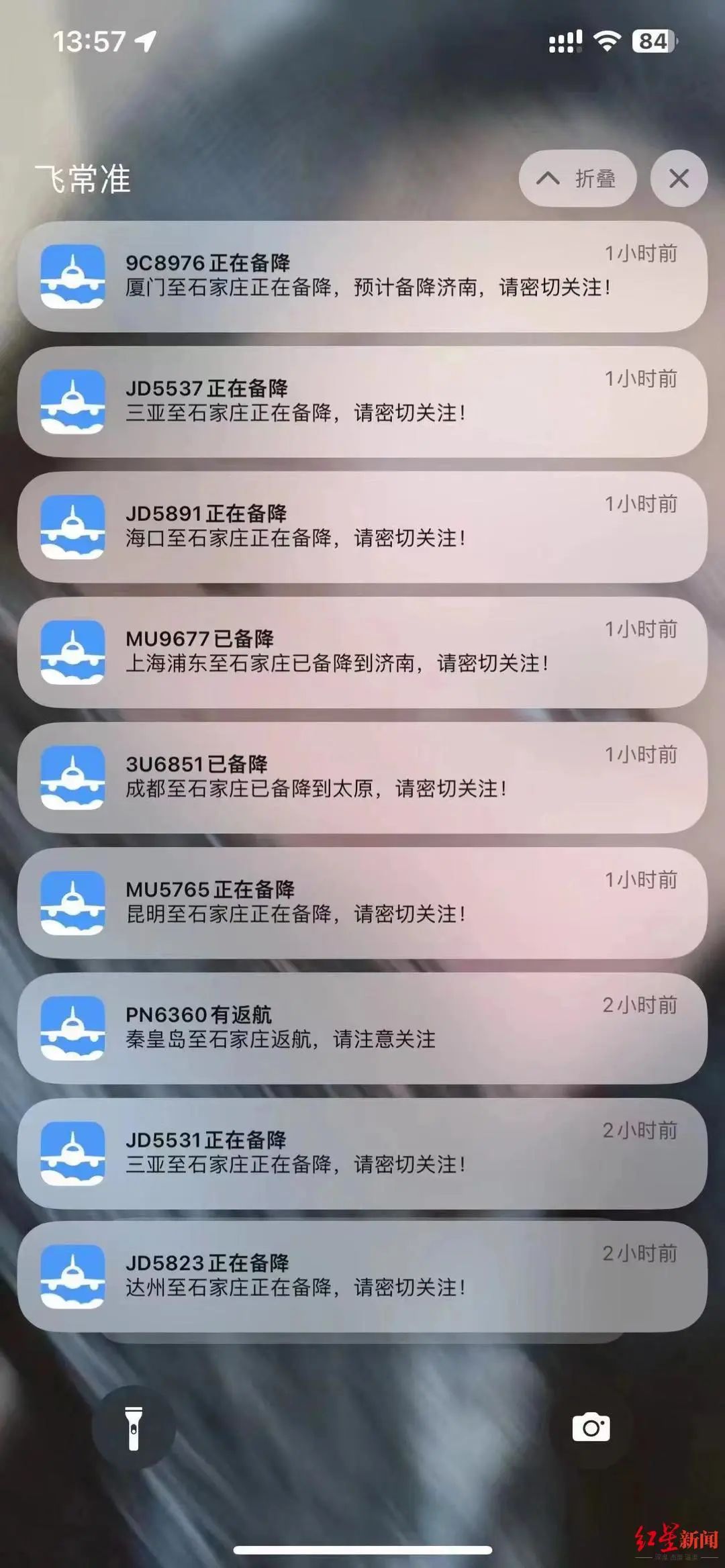Open the 9C8976 flight notification app icon
This screenshot has height=1568, width=725.
(72, 275)
